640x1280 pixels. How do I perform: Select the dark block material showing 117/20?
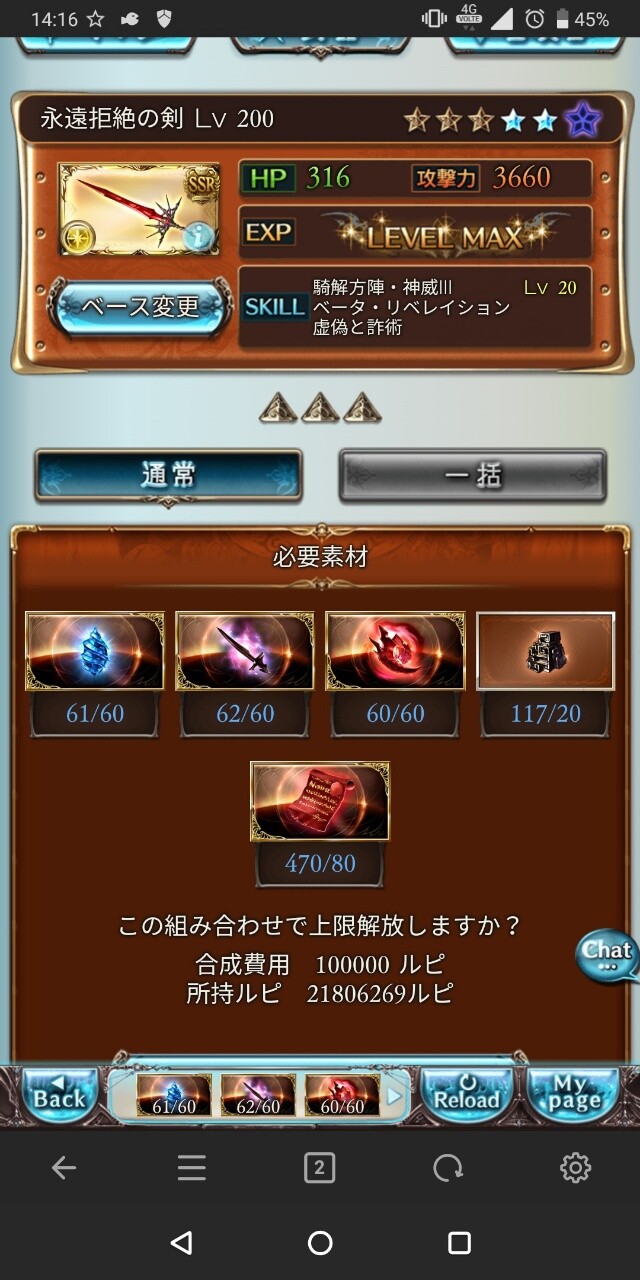tap(545, 651)
